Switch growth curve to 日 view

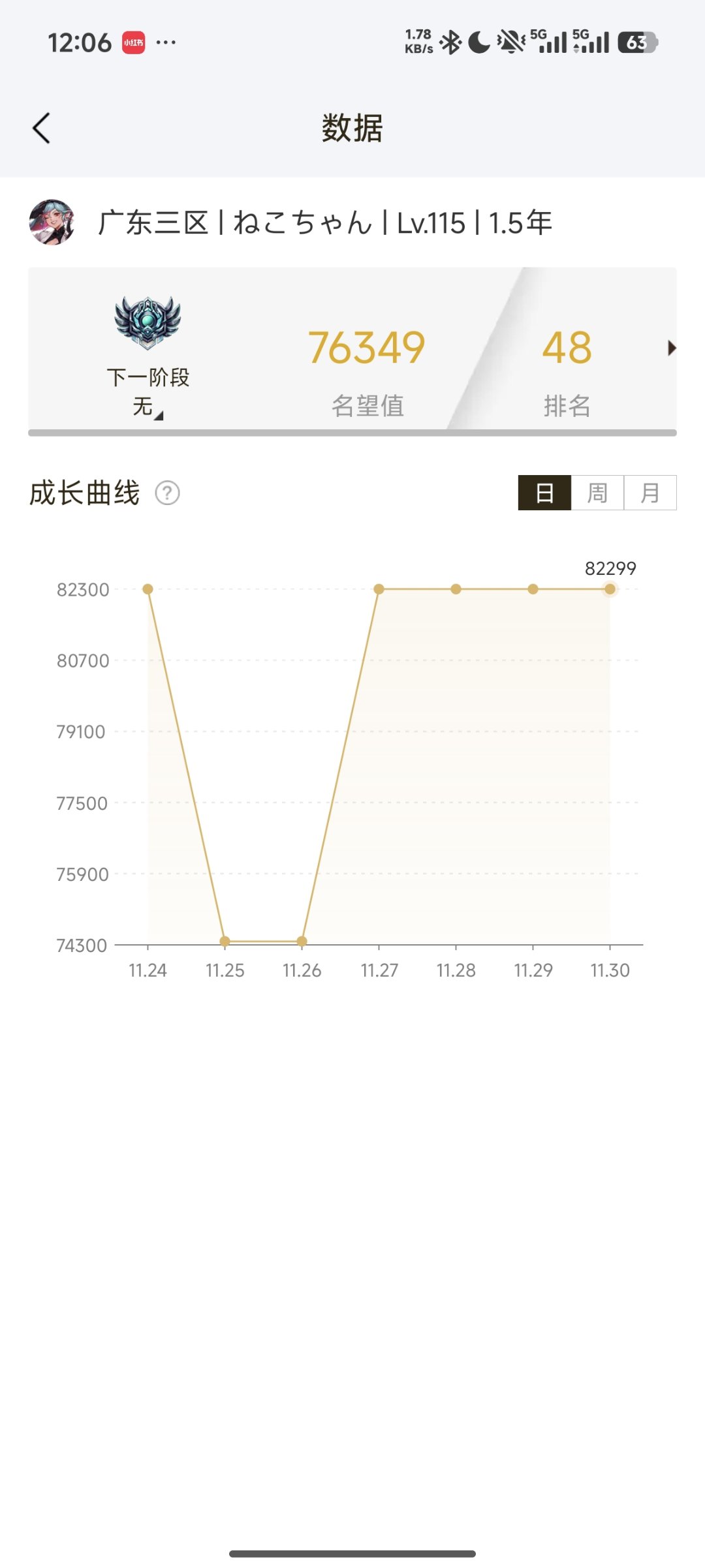tap(544, 493)
